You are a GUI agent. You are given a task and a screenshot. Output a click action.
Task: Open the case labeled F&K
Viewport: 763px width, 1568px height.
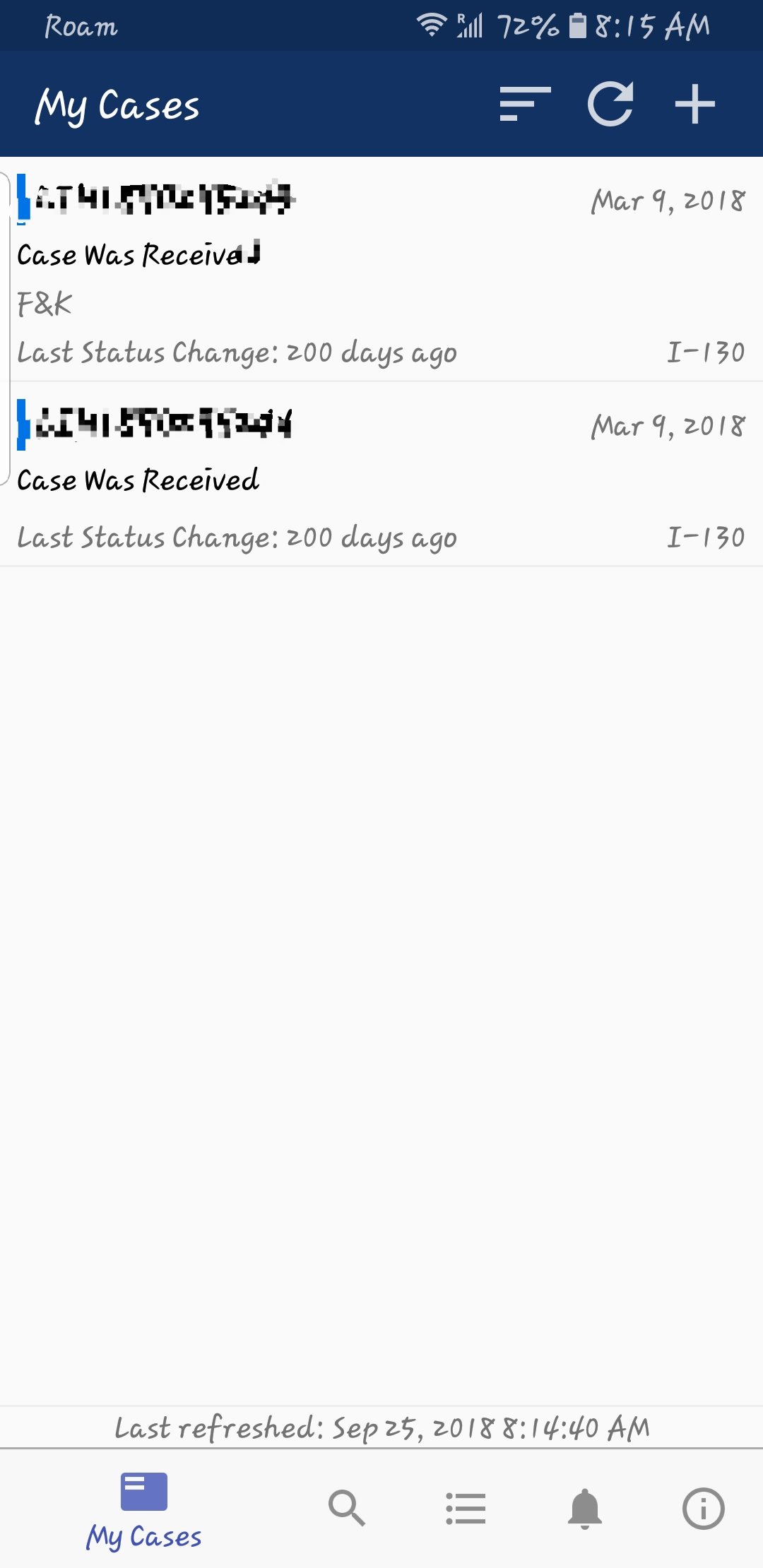coord(381,269)
